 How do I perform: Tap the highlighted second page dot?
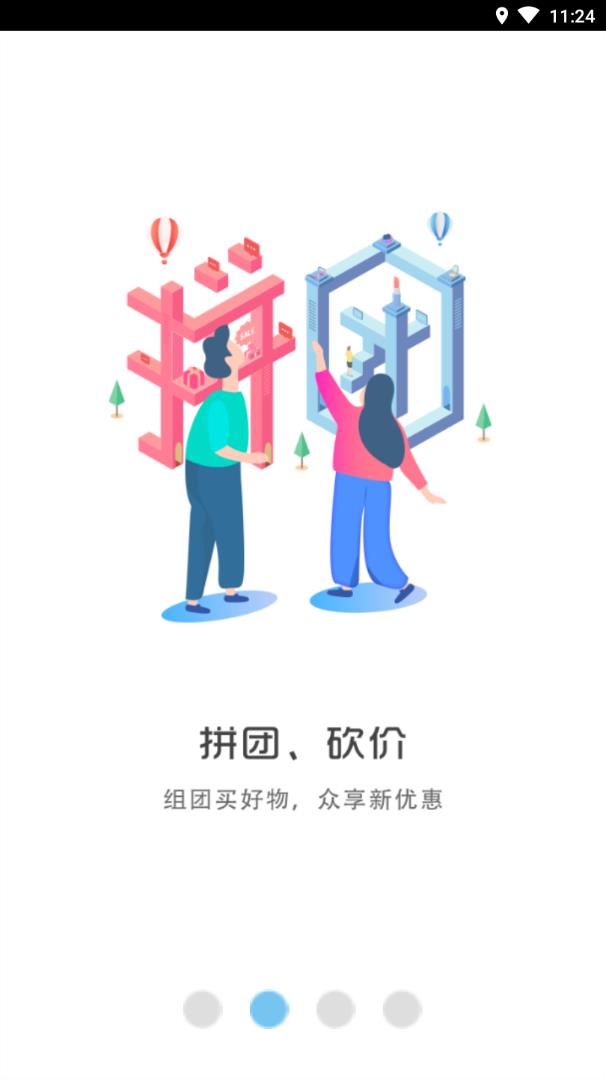(x=269, y=1009)
